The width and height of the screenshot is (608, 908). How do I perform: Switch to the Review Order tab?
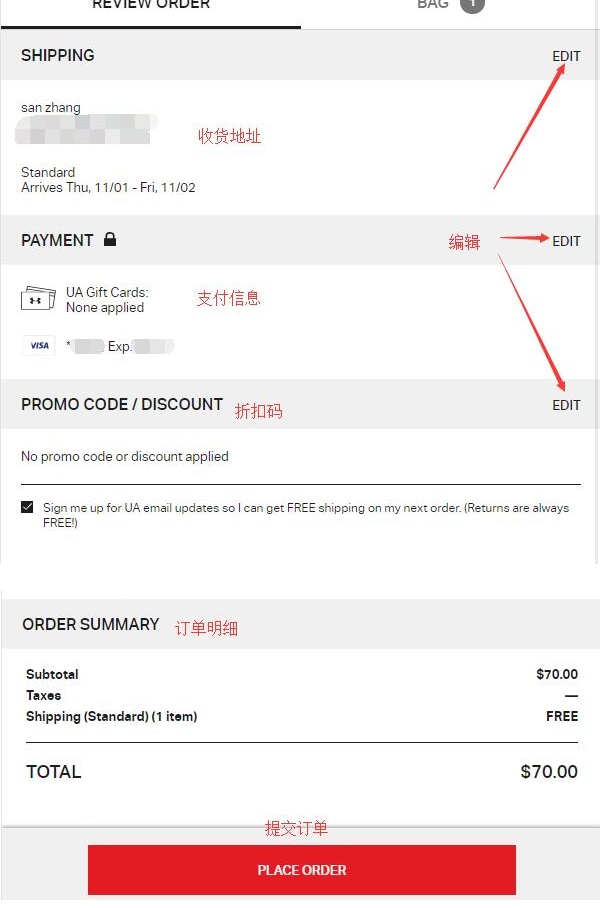pos(150,6)
